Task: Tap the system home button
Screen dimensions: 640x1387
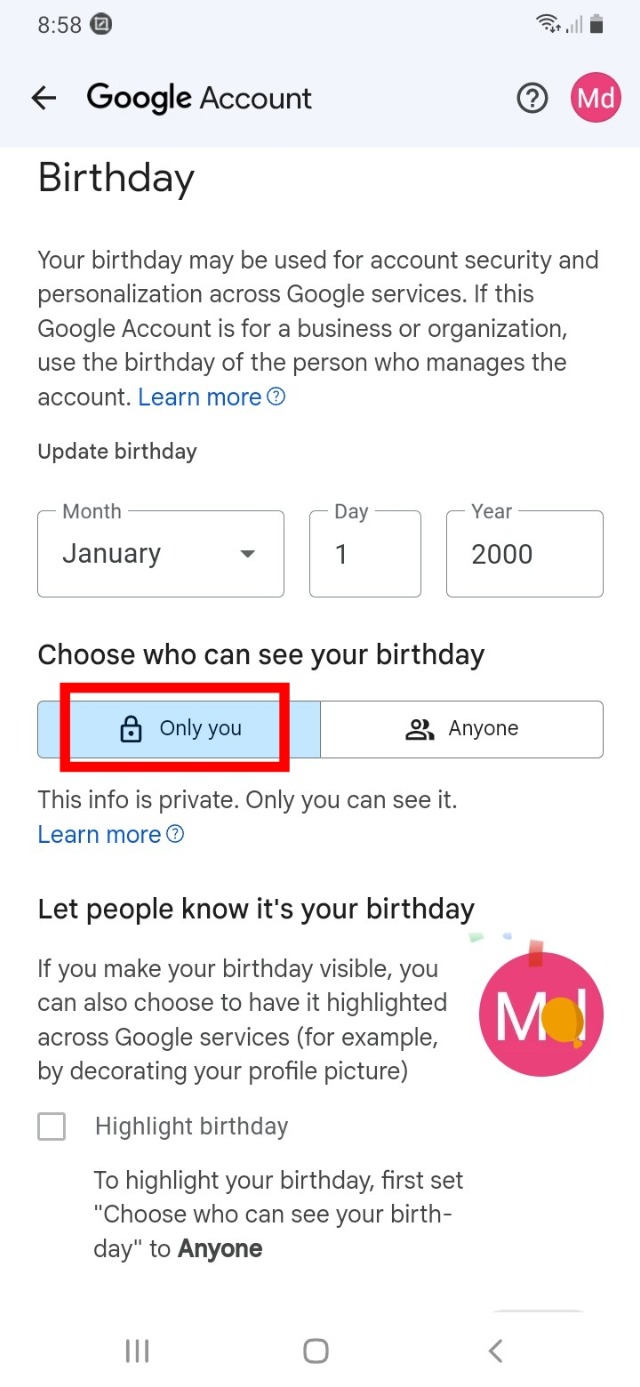Action: click(316, 1351)
